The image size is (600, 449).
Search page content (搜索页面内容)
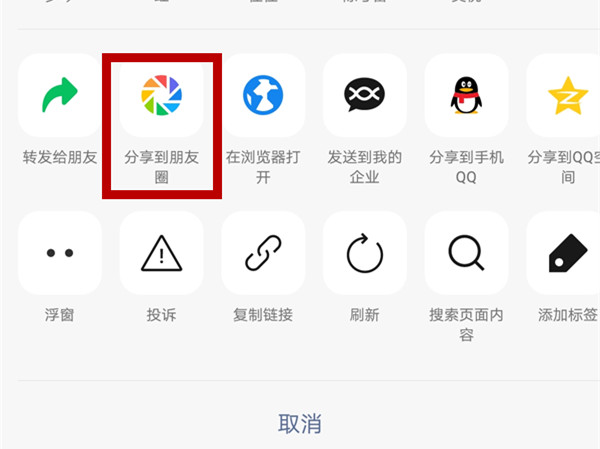[466, 254]
